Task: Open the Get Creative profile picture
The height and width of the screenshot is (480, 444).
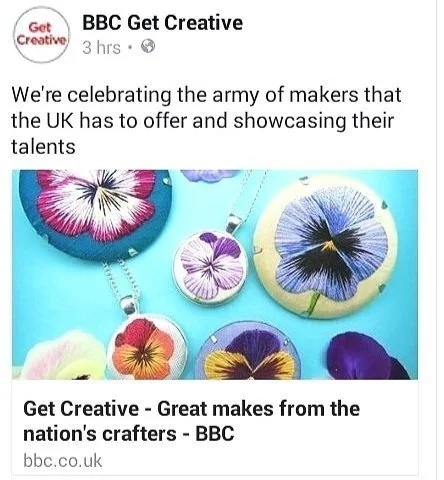Action: [42, 34]
